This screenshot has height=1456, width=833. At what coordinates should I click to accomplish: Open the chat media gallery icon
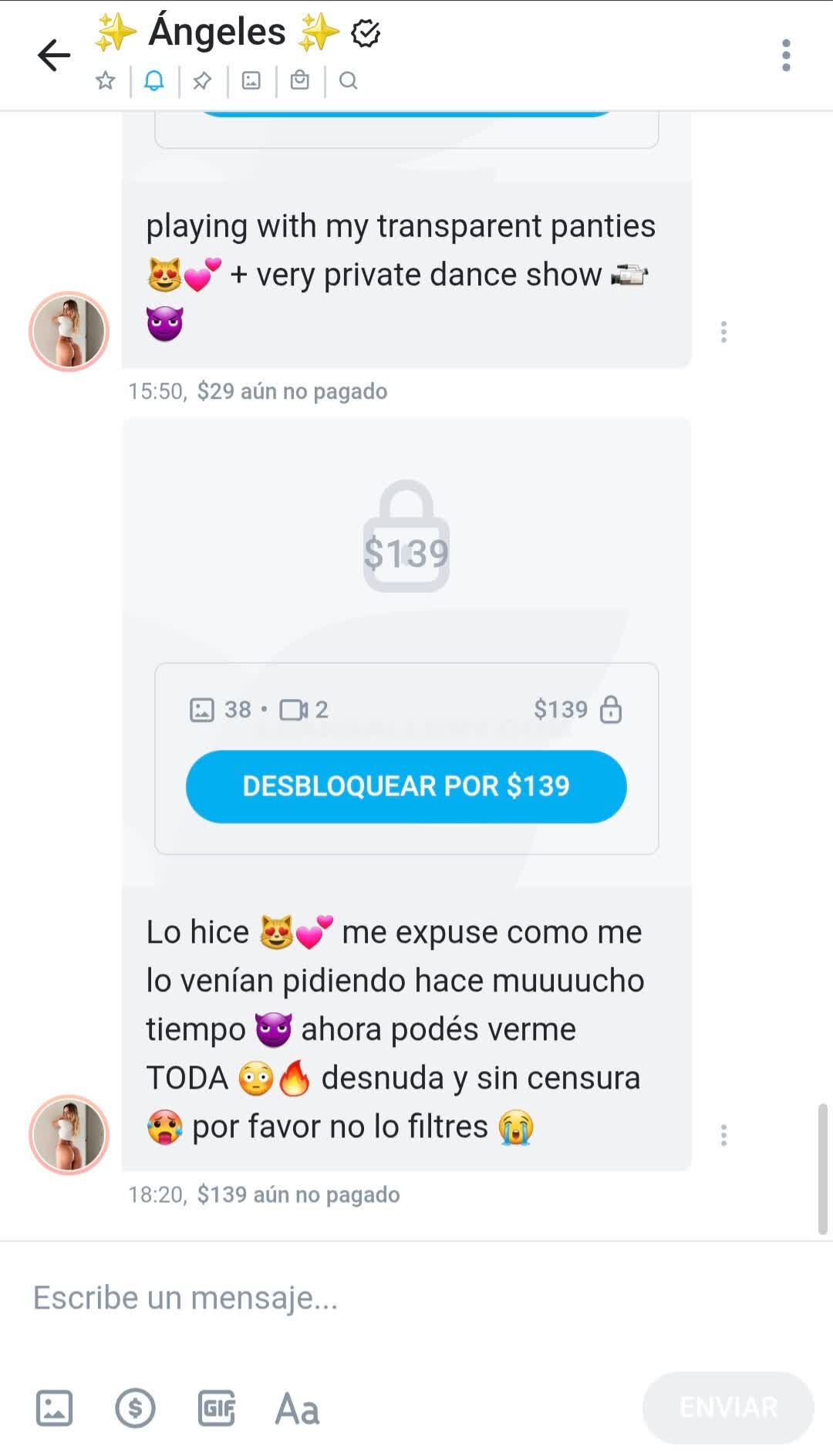(251, 80)
